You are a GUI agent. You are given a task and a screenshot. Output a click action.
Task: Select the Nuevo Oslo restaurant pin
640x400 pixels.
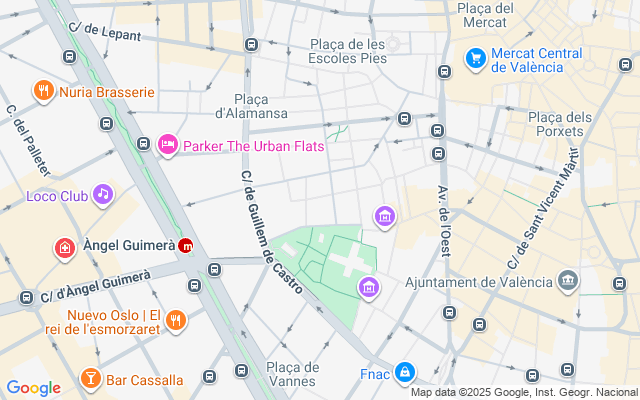pos(176,320)
